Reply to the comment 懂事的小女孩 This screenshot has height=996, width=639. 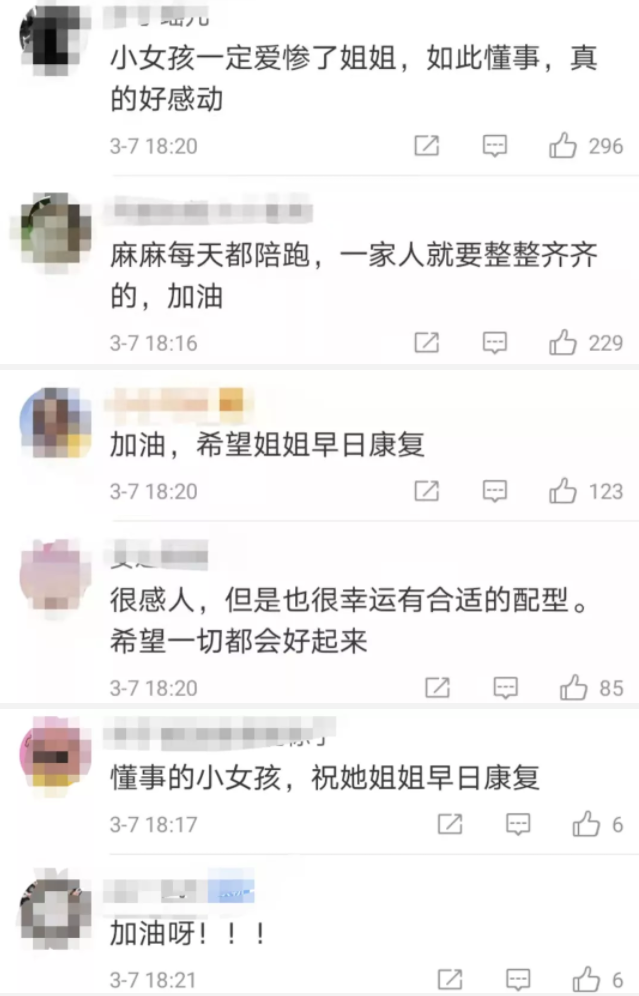518,825
